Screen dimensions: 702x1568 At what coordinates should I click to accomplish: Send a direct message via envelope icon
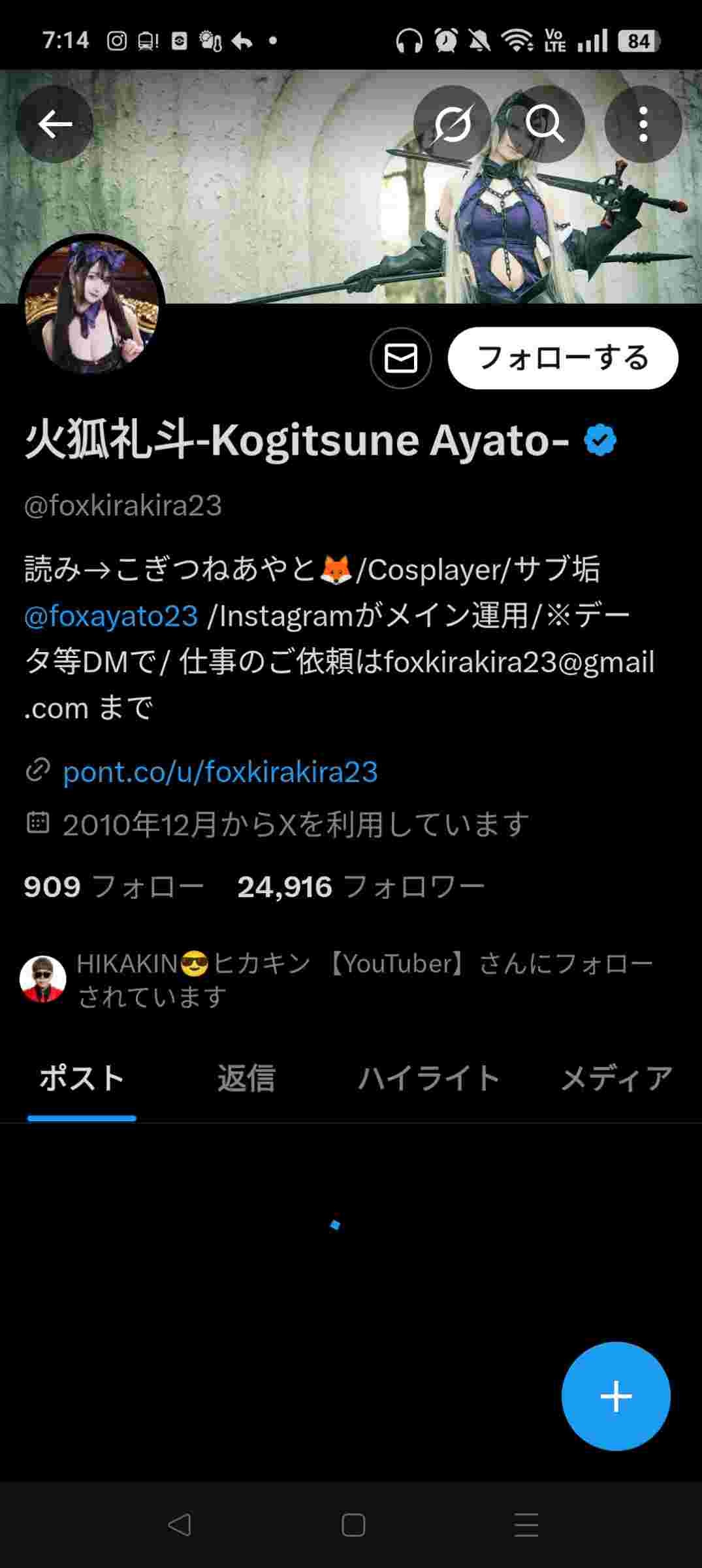click(400, 358)
